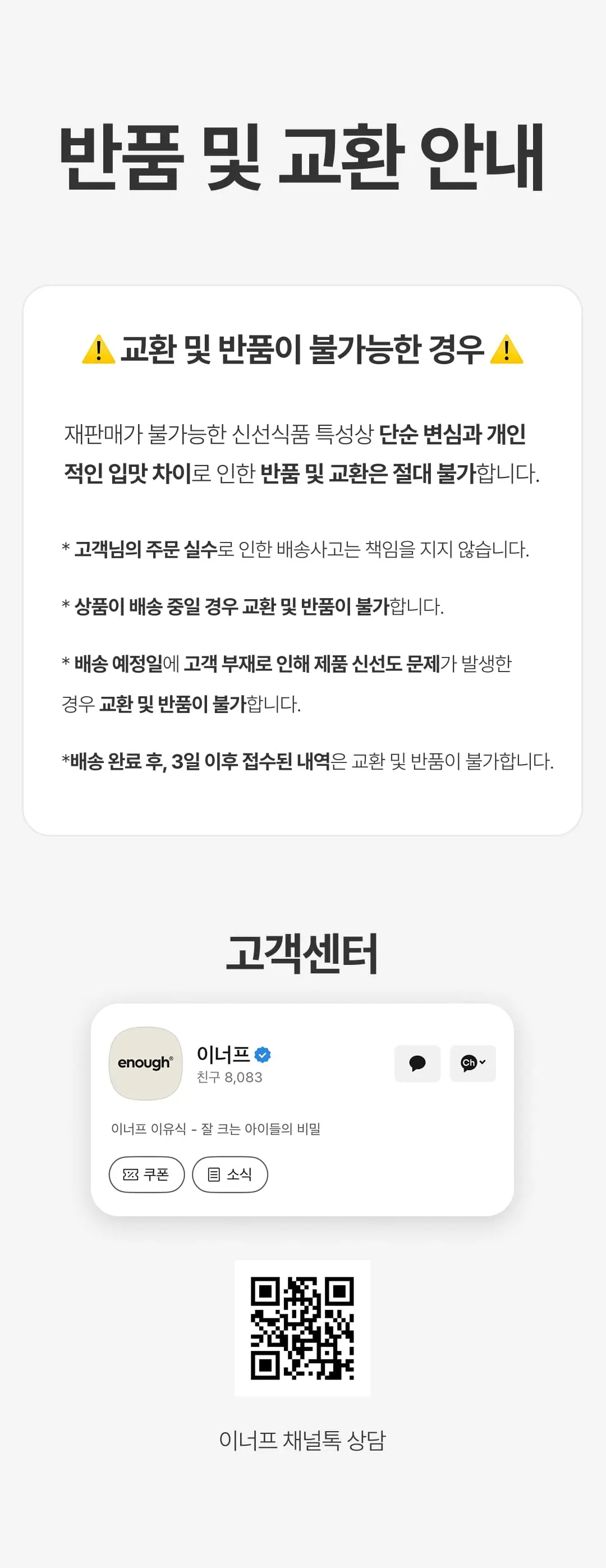Screen dimensions: 606x1568
Task: Click the Ch channel icon
Action: click(469, 1064)
